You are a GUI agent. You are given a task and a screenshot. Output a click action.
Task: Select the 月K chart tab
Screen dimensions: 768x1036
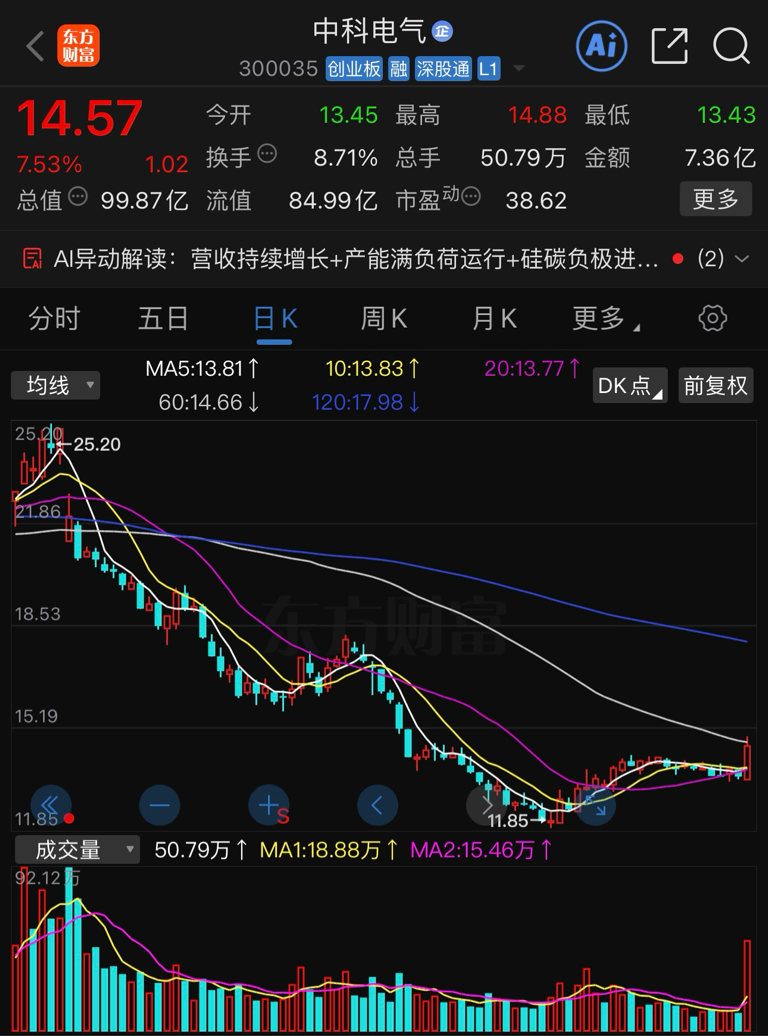pos(494,318)
